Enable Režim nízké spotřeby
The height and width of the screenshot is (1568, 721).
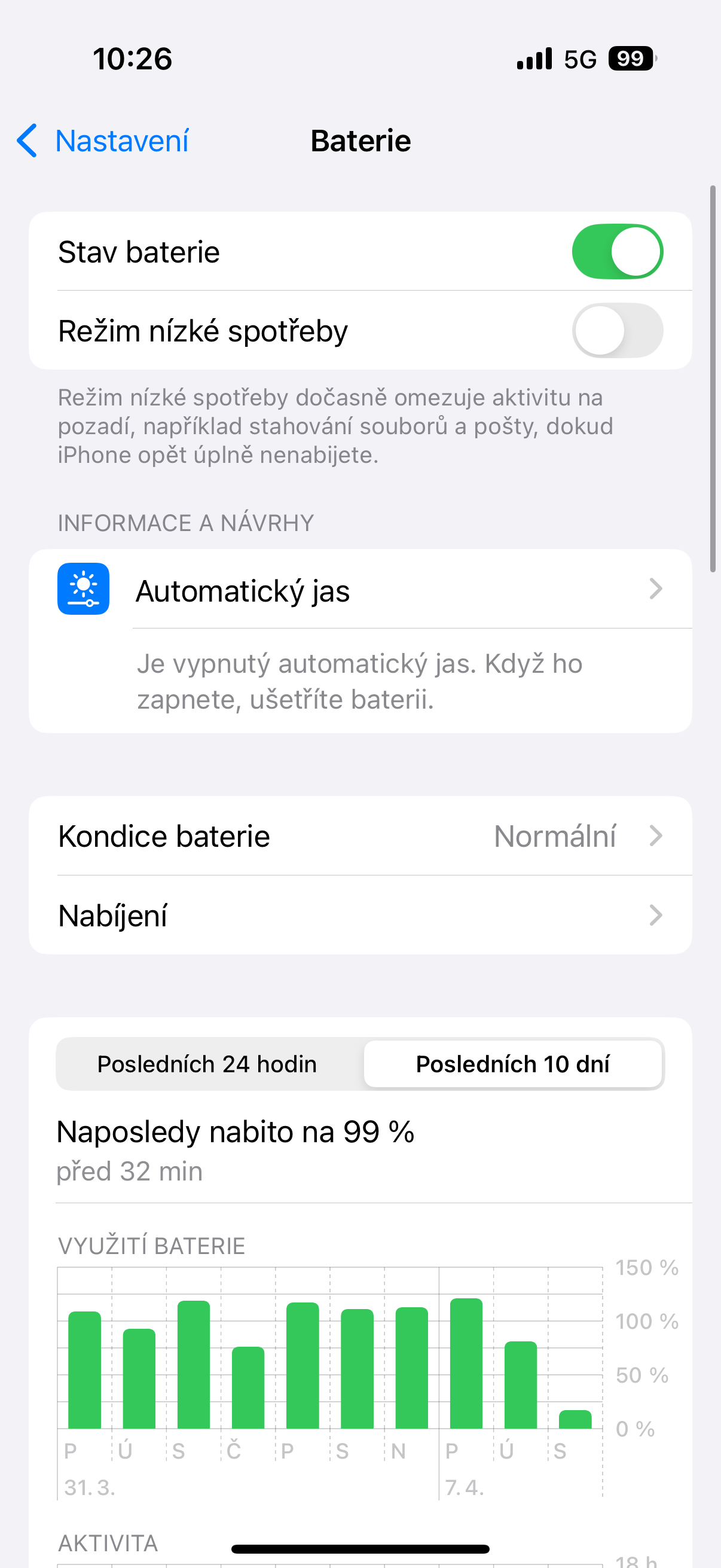tap(616, 331)
